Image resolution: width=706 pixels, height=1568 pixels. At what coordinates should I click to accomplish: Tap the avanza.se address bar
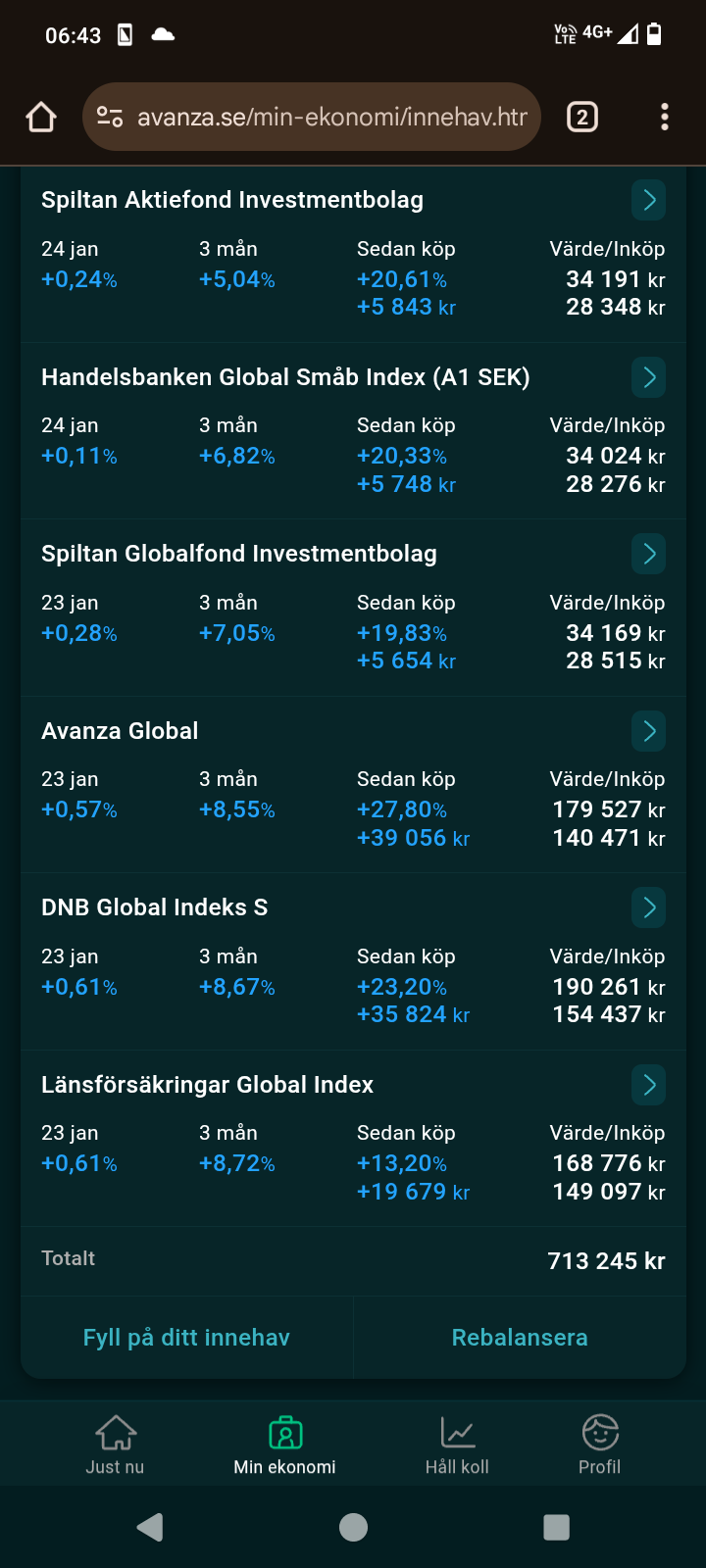pyautogui.click(x=312, y=118)
